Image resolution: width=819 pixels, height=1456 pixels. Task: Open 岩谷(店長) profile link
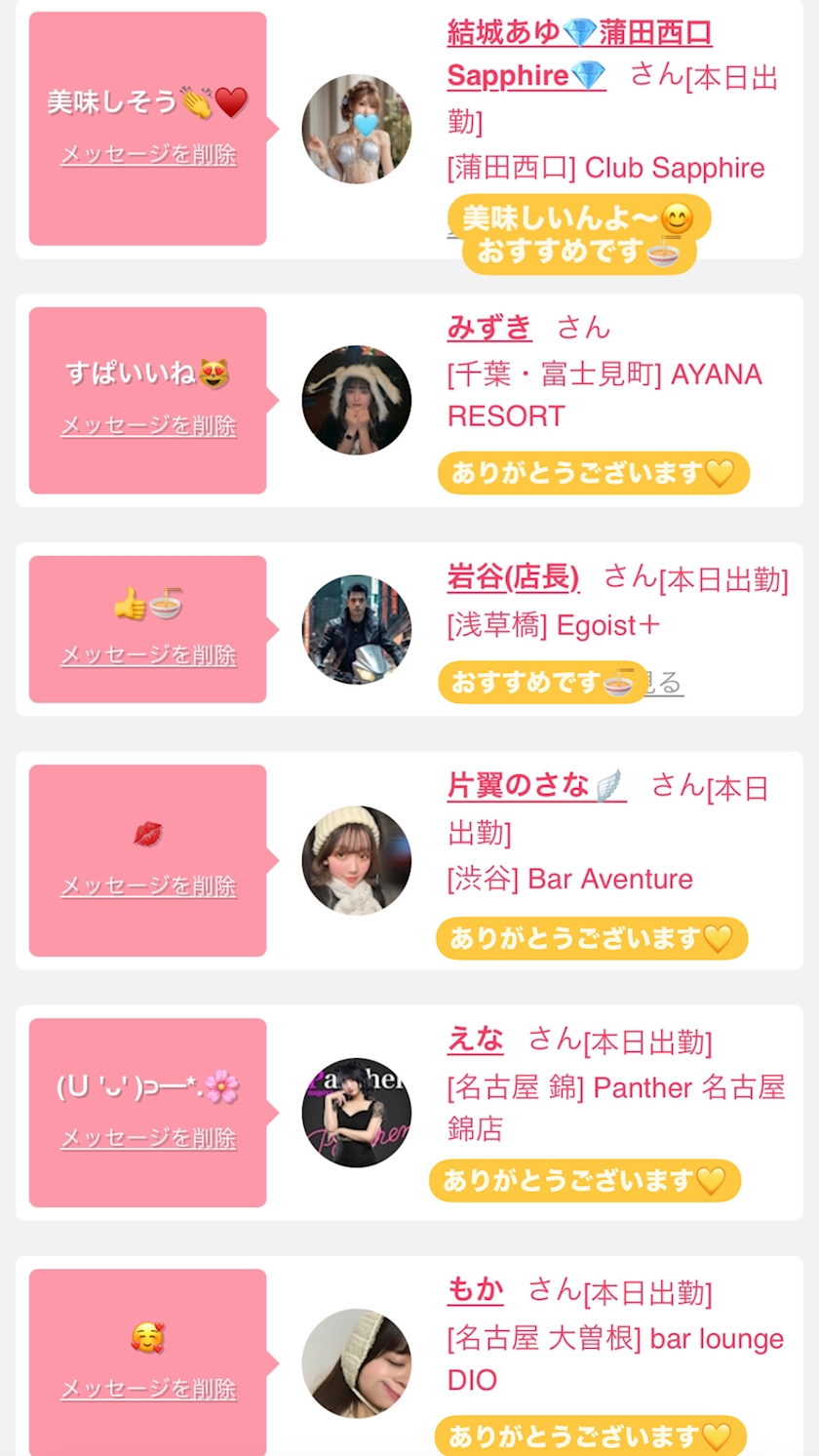[x=513, y=578]
